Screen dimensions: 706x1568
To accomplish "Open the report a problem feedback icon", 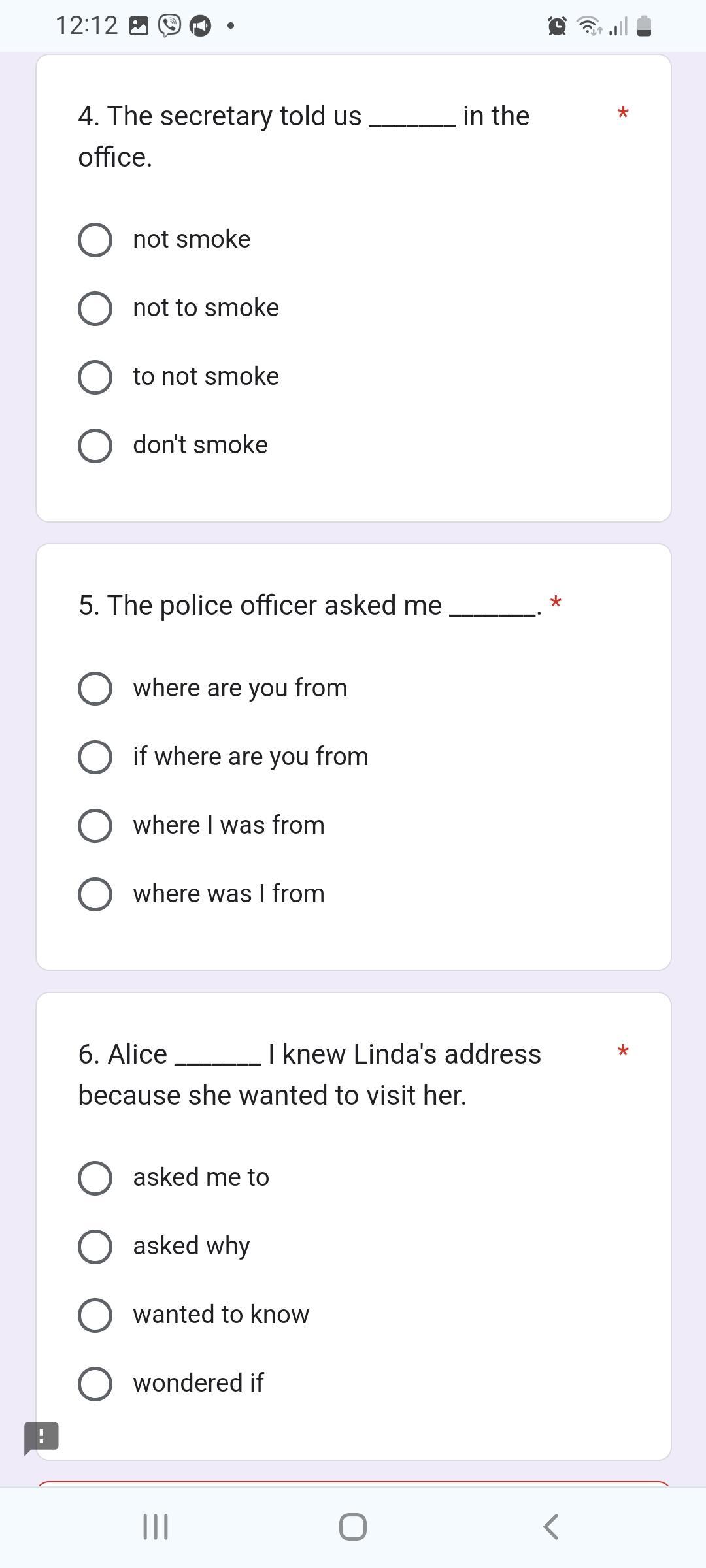I will click(41, 1438).
